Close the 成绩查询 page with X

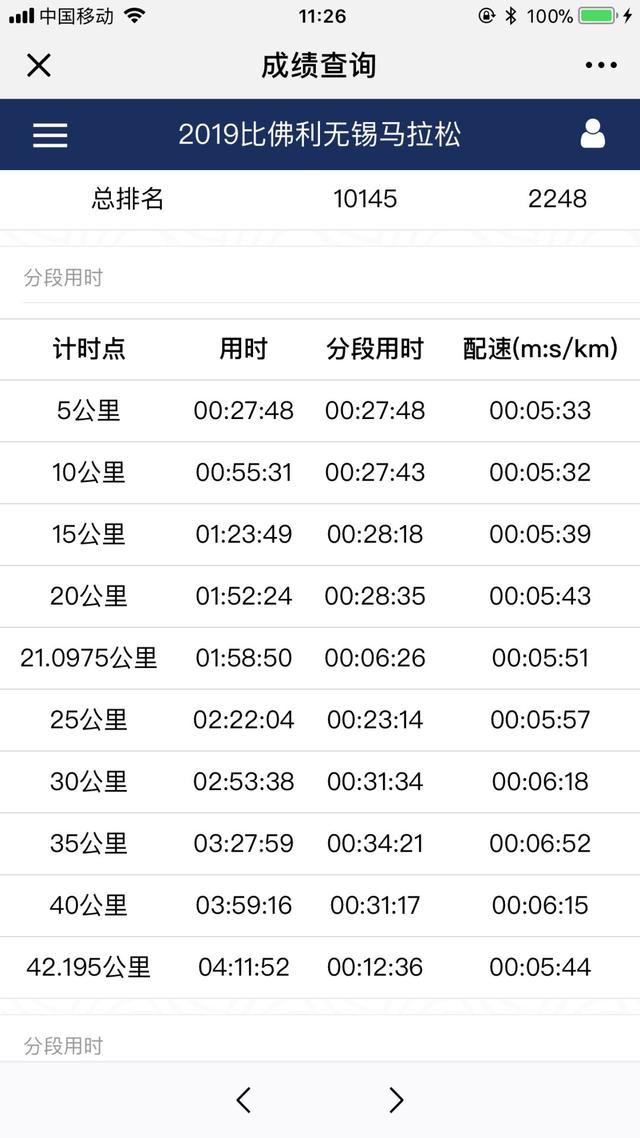[38, 65]
